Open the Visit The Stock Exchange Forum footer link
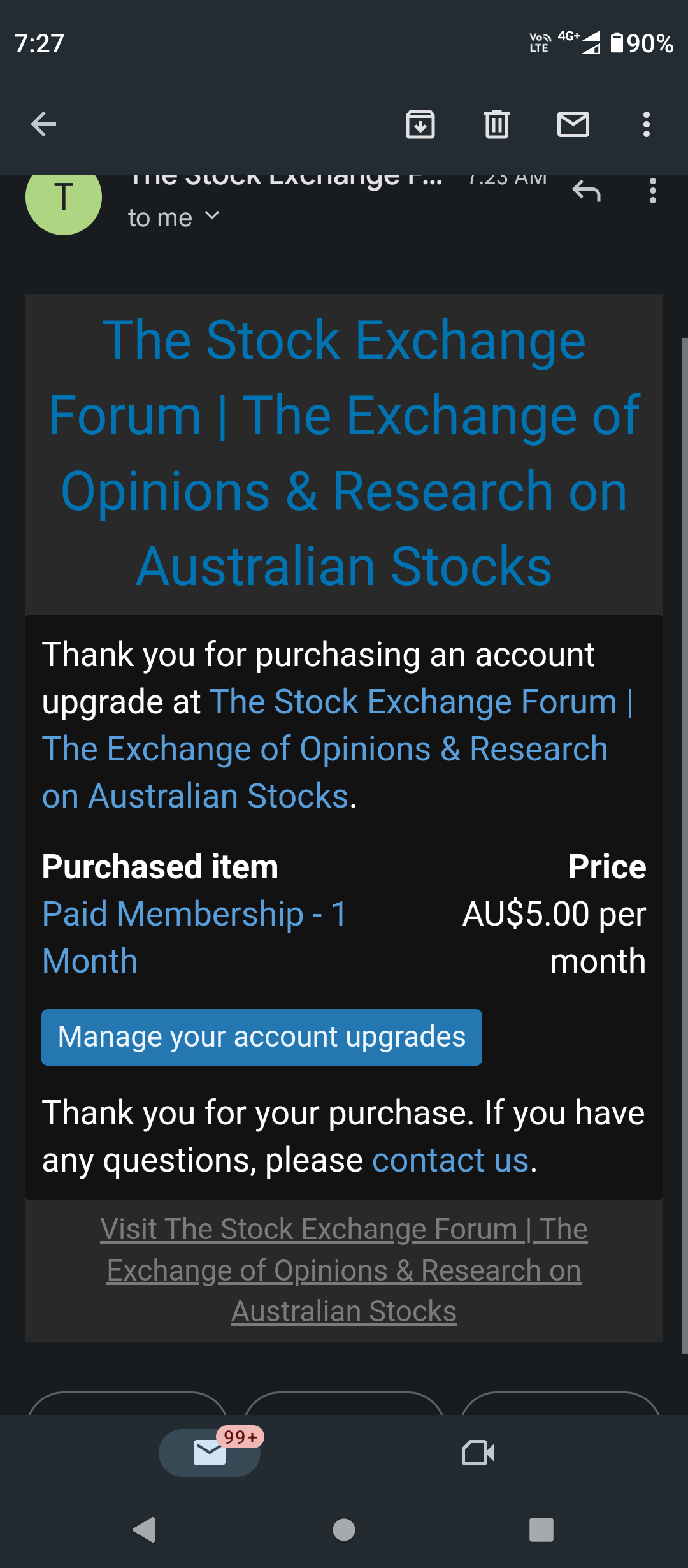The image size is (688, 1568). pyautogui.click(x=344, y=1270)
